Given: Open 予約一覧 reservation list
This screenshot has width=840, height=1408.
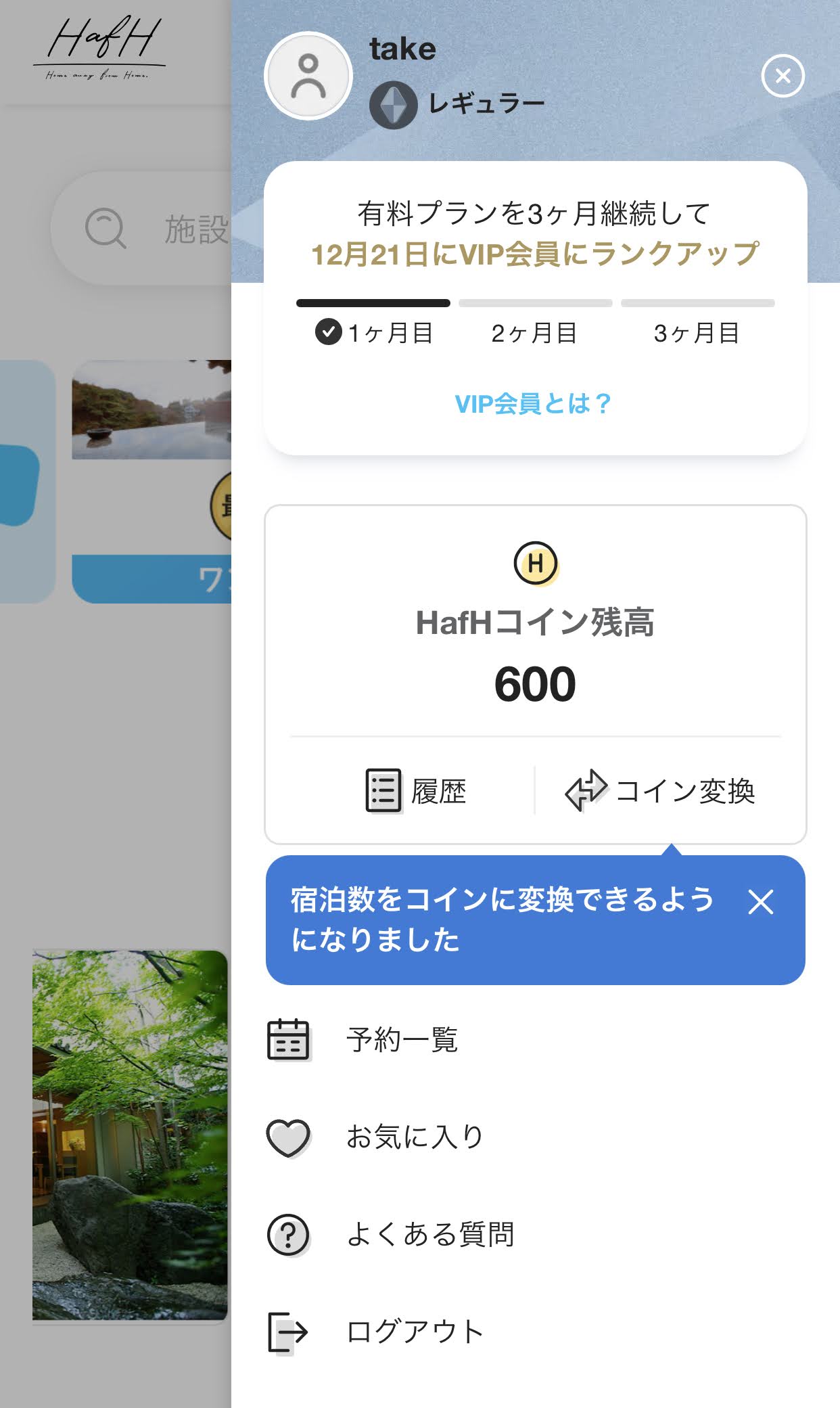Looking at the screenshot, I should [535, 1040].
